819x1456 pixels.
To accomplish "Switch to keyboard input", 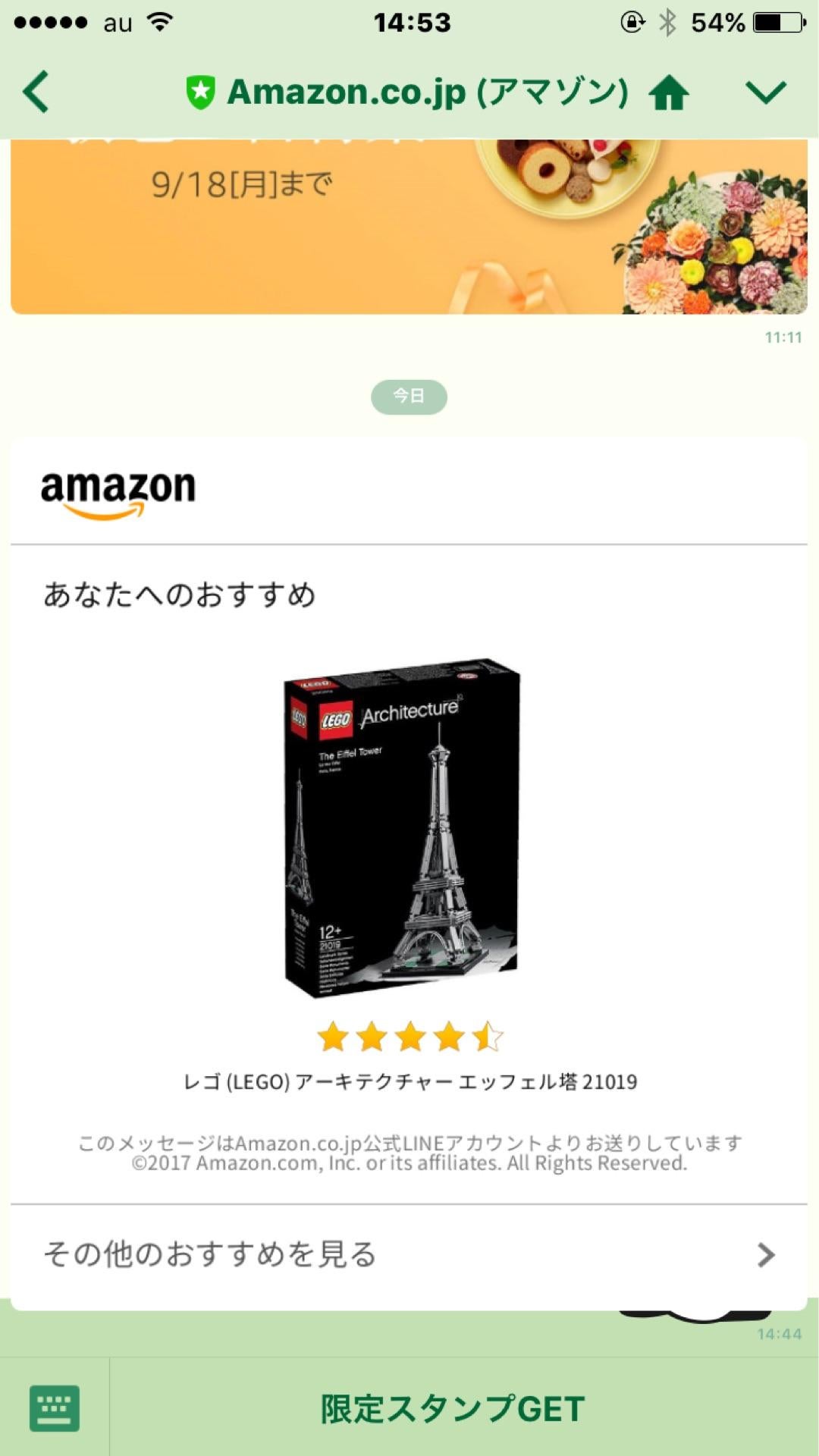I will tap(54, 1407).
